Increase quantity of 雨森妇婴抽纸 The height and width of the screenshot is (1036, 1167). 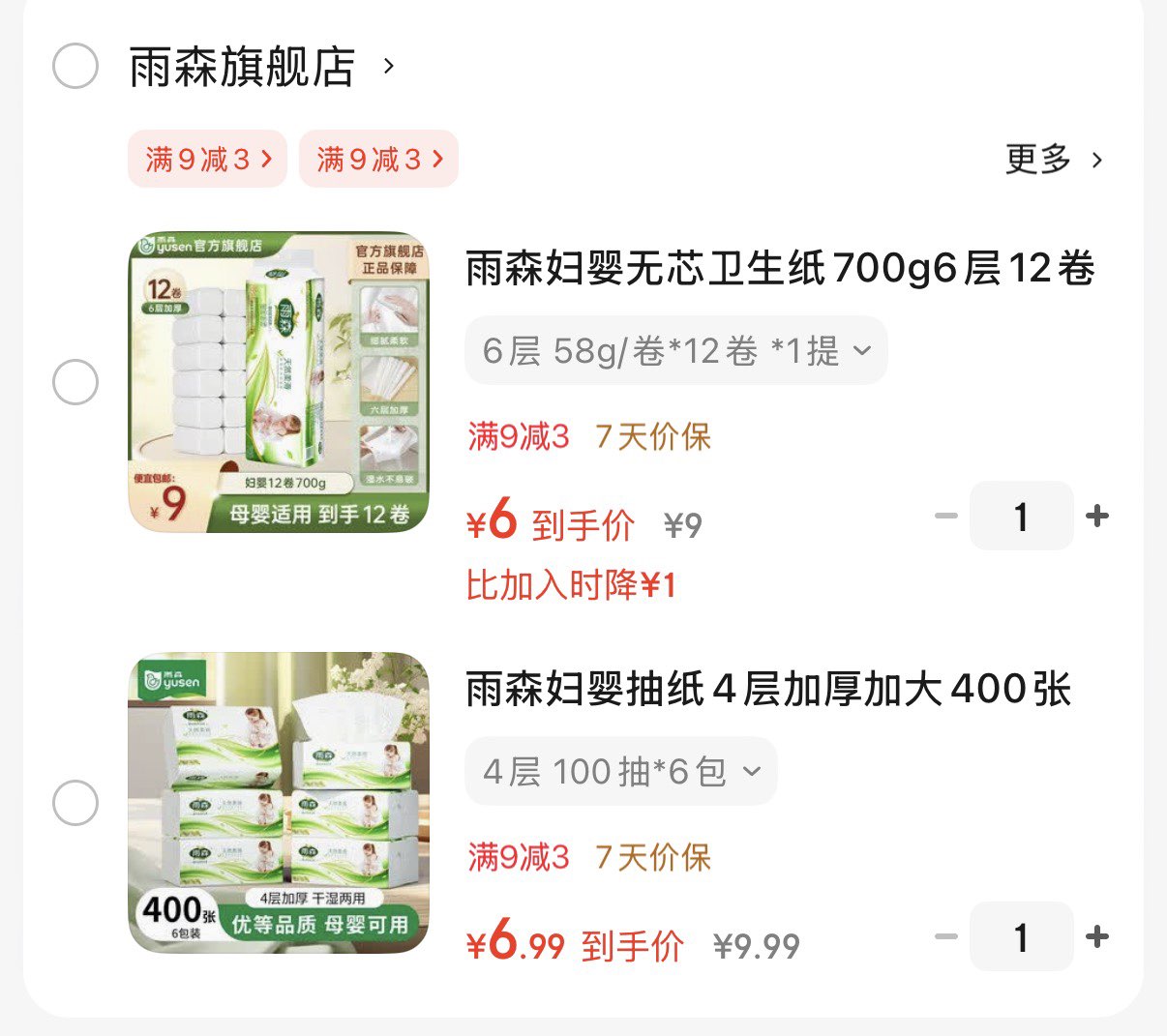pyautogui.click(x=1097, y=936)
